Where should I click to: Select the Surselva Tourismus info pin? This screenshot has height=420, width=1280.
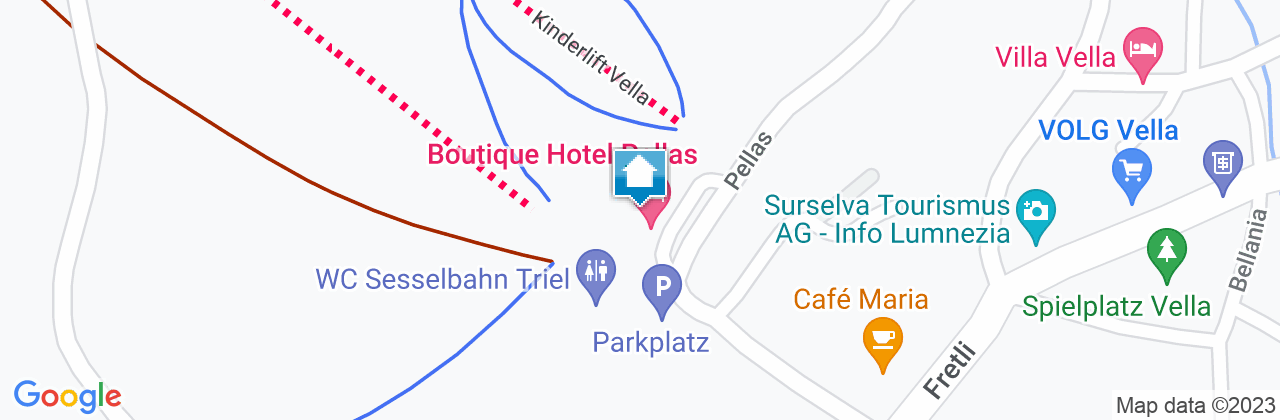point(1036,212)
